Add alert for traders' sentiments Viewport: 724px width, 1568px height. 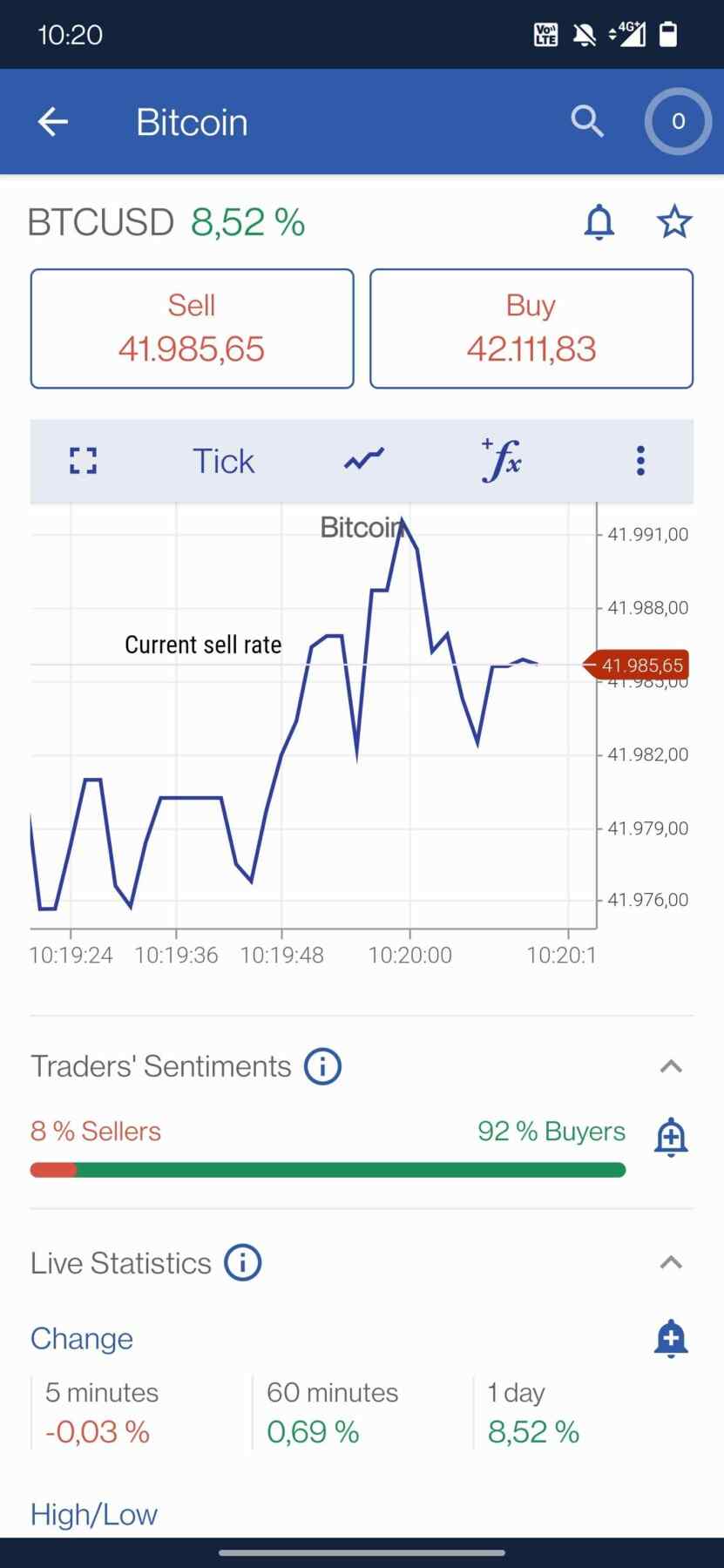tap(671, 1136)
